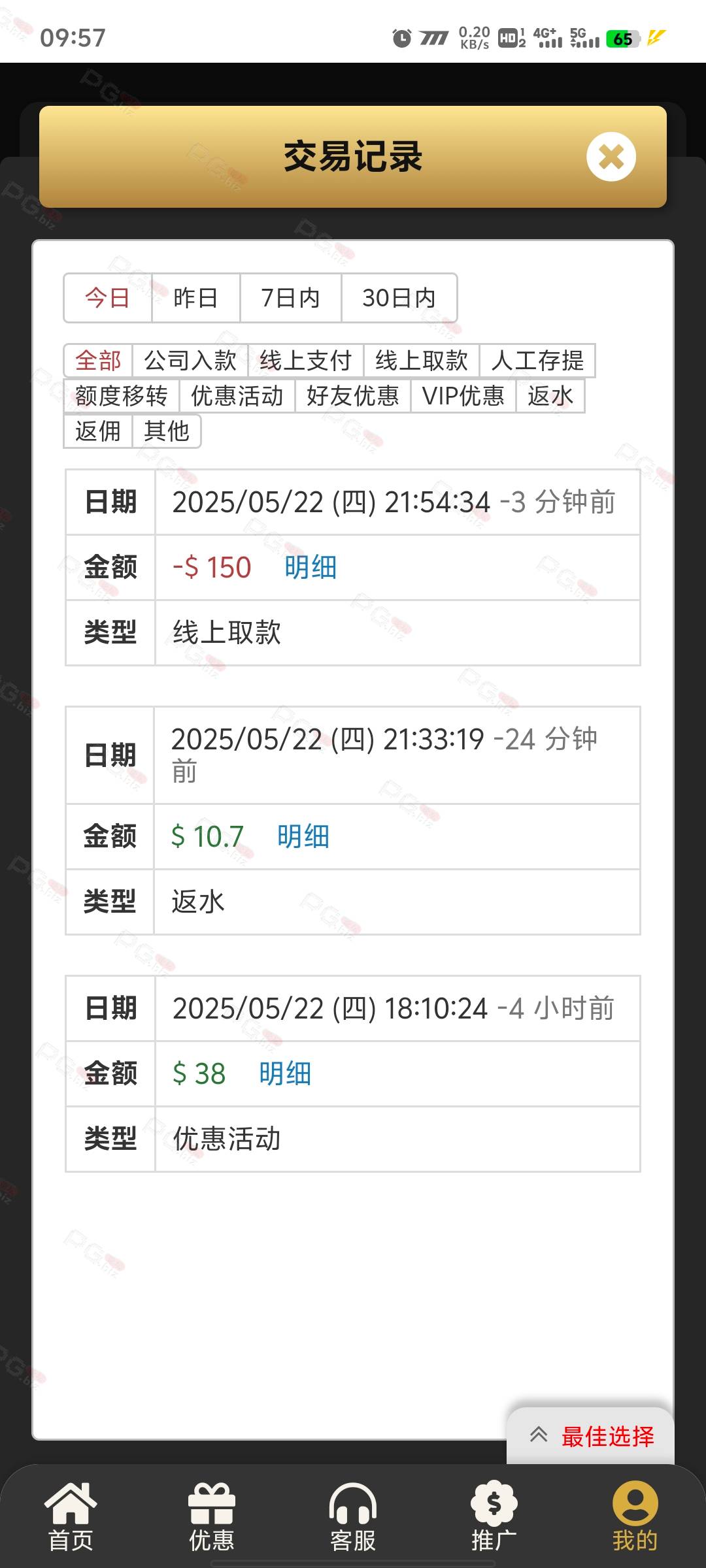
Task: Filter records by 线上取款
Action: tap(422, 361)
